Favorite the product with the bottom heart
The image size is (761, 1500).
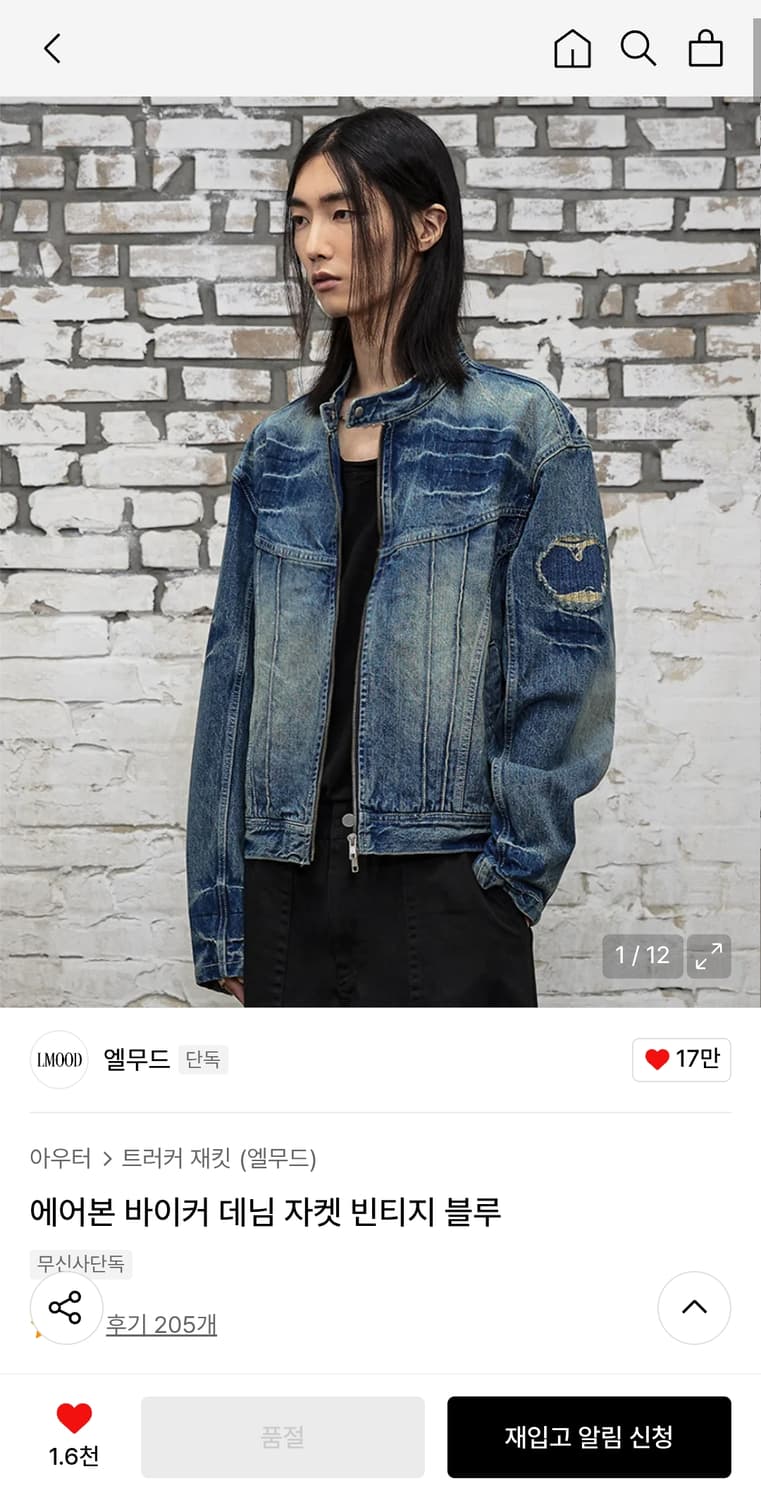(x=74, y=1416)
